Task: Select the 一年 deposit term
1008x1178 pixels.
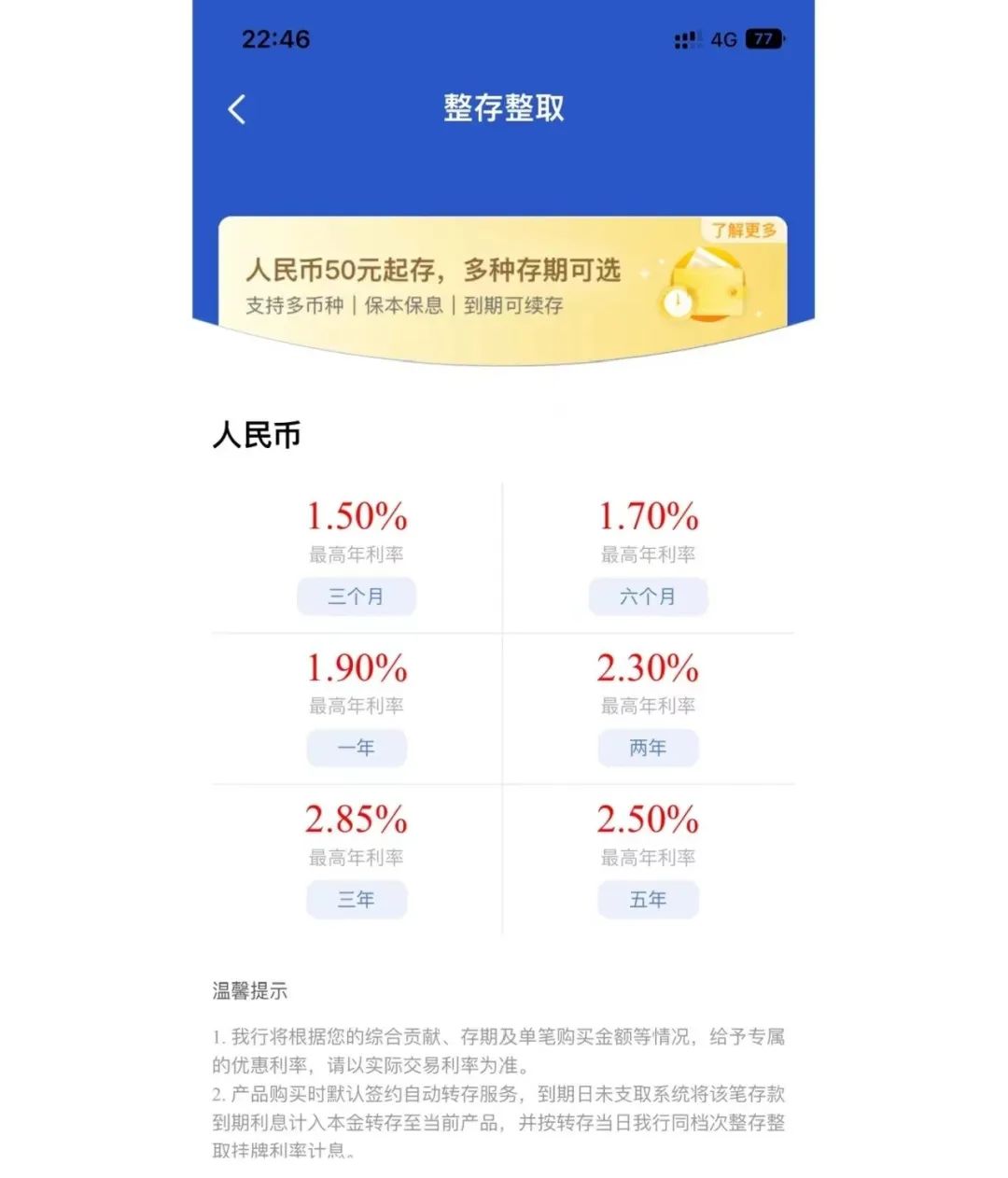Action: click(x=357, y=748)
